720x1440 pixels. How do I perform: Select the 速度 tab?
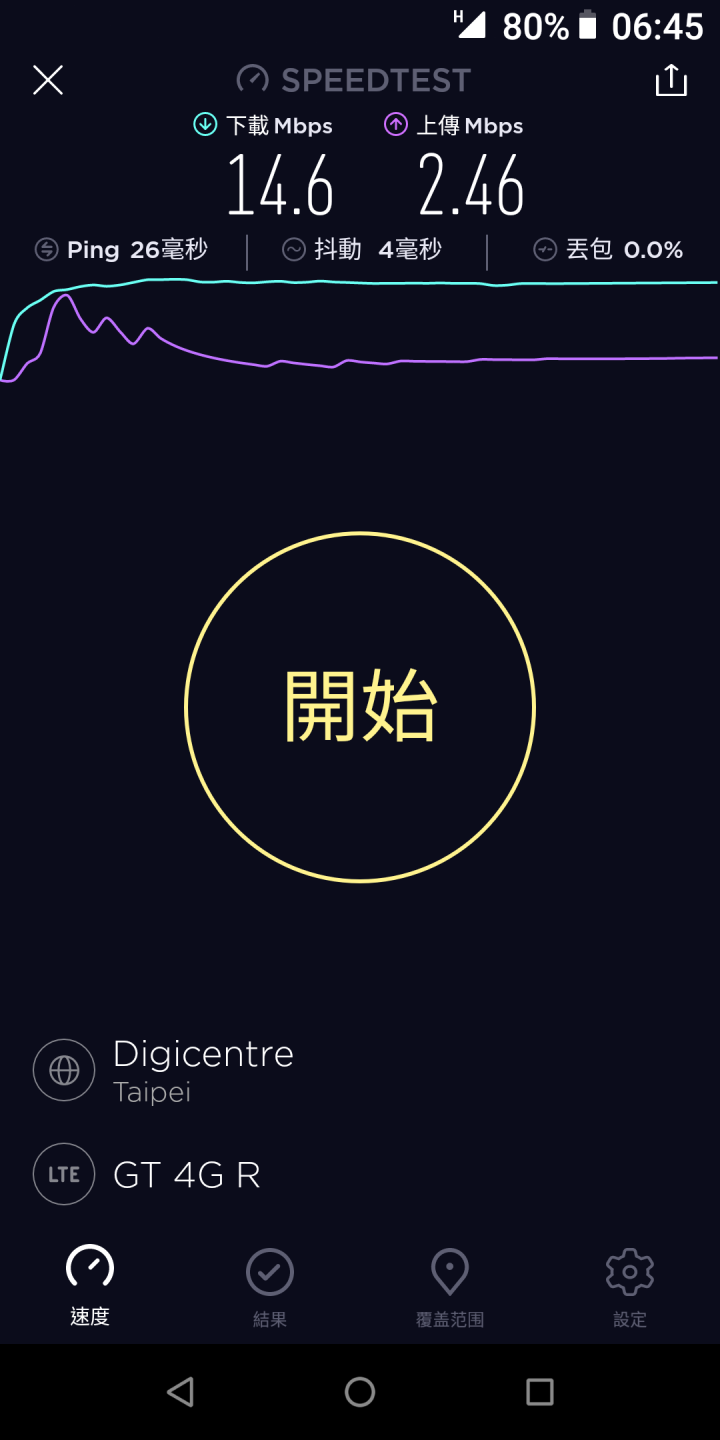(90, 1287)
